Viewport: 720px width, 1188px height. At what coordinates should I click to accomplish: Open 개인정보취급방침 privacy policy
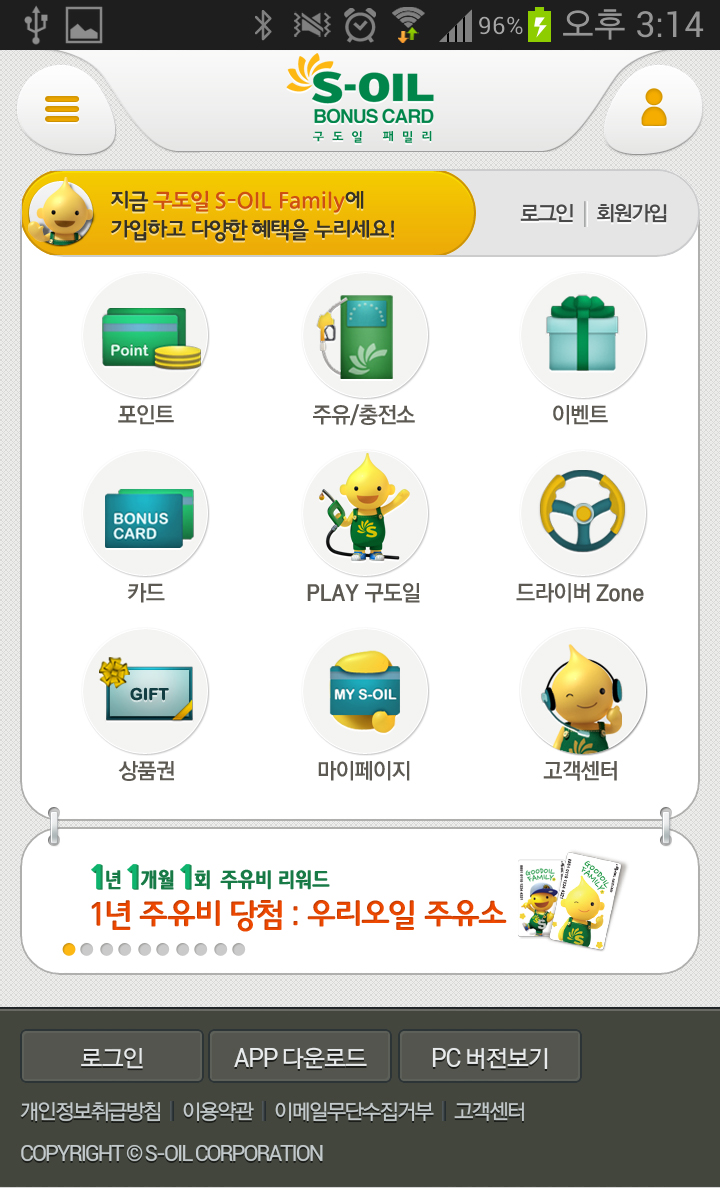tap(90, 1111)
